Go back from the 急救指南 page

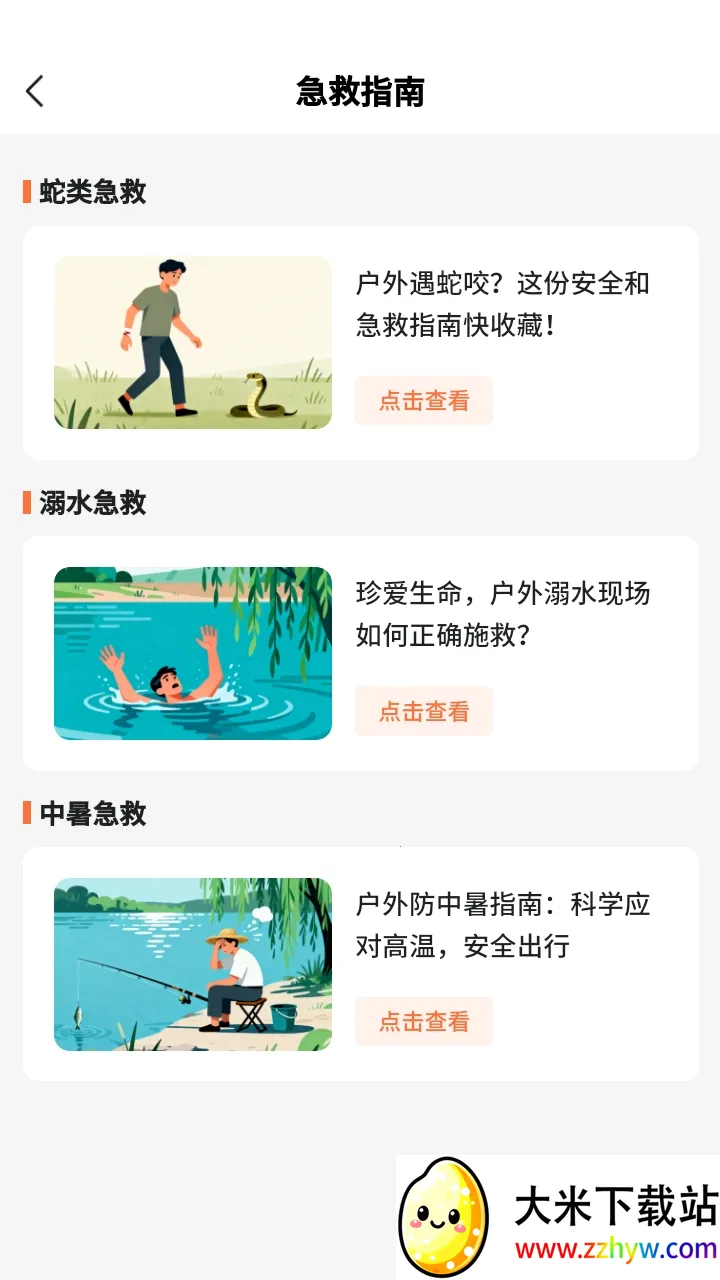pyautogui.click(x=35, y=91)
